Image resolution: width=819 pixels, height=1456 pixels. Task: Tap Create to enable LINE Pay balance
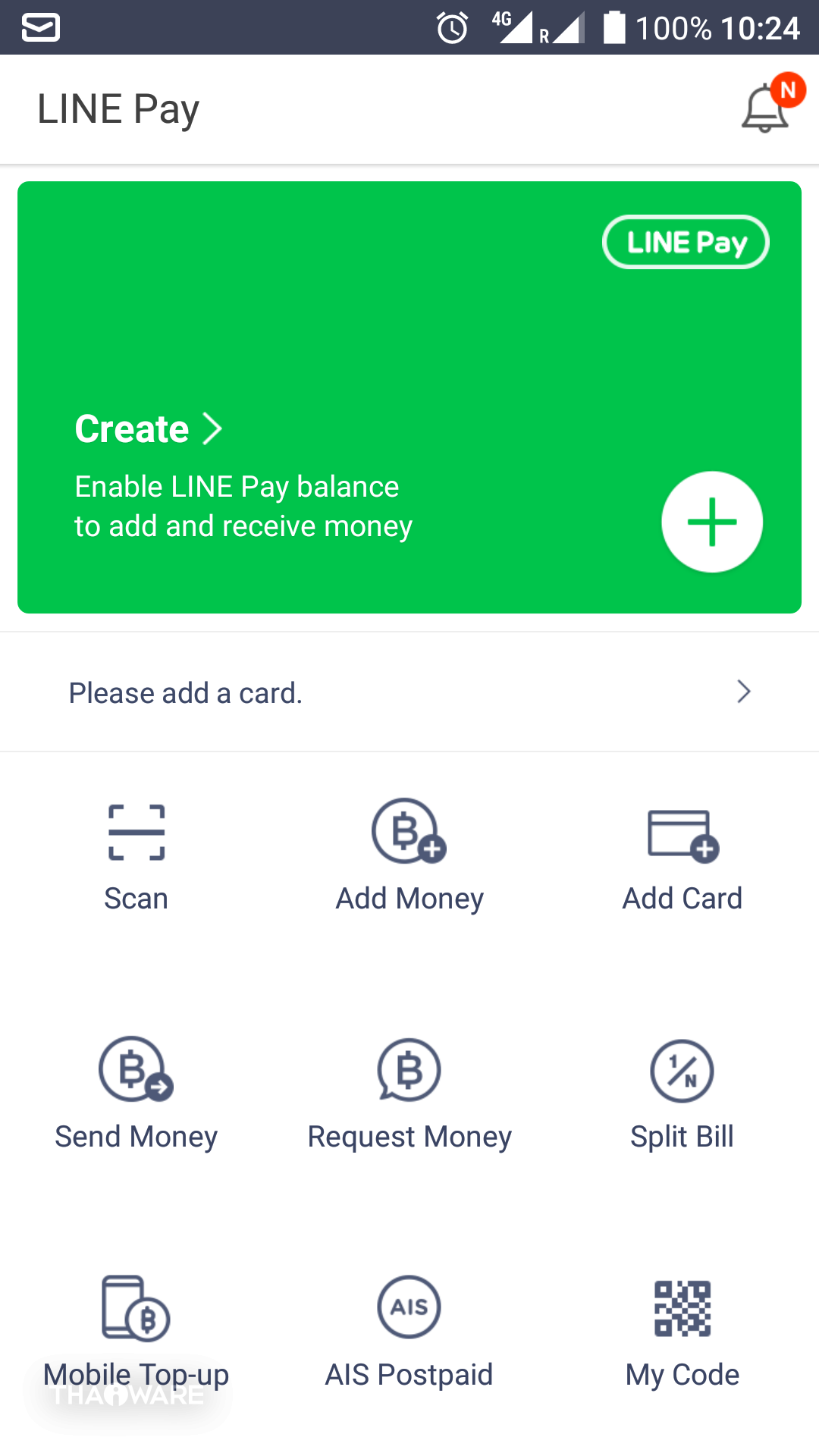(148, 428)
